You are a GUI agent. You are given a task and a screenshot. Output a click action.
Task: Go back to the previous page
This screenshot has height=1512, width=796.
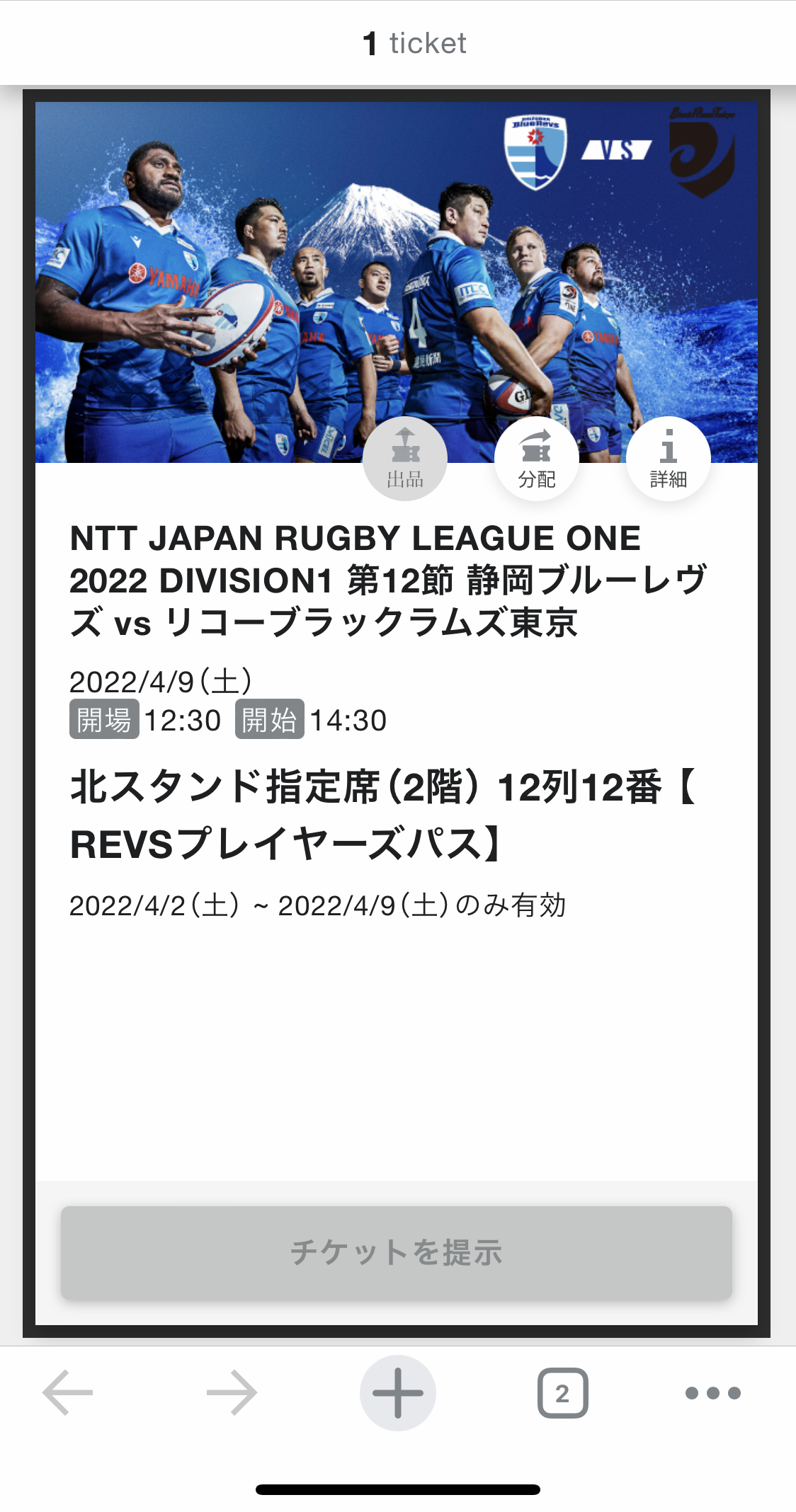[68, 1392]
